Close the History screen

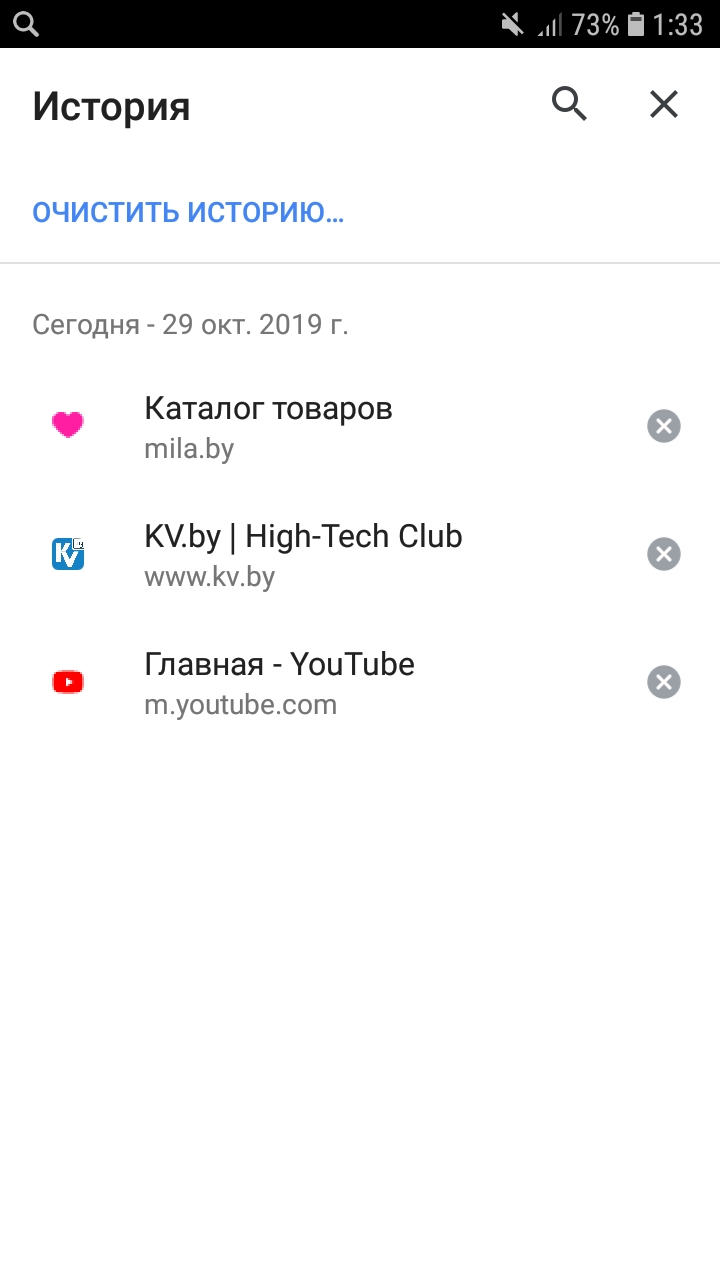click(664, 104)
